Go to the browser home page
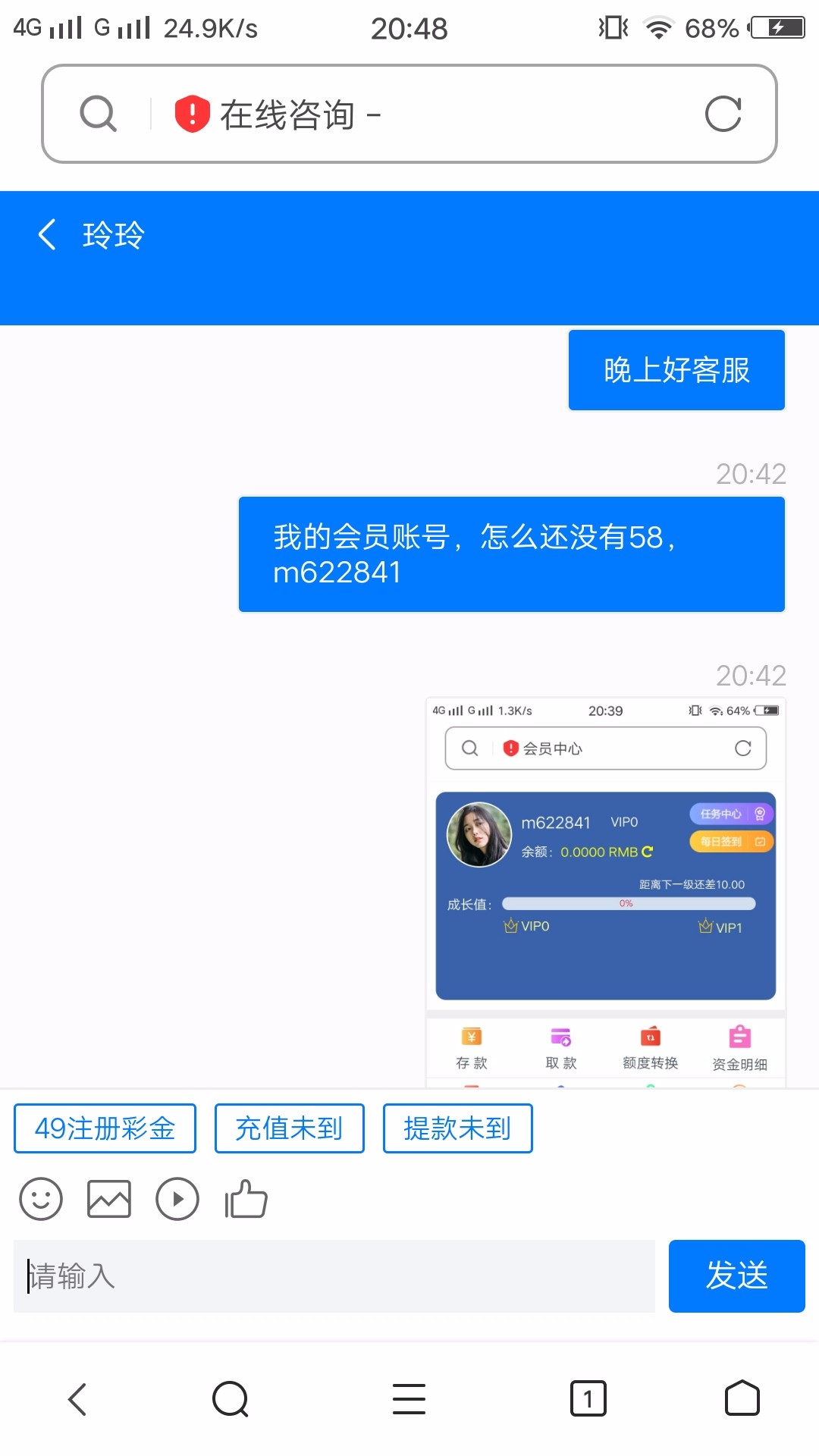The height and width of the screenshot is (1456, 819). coord(742,1399)
